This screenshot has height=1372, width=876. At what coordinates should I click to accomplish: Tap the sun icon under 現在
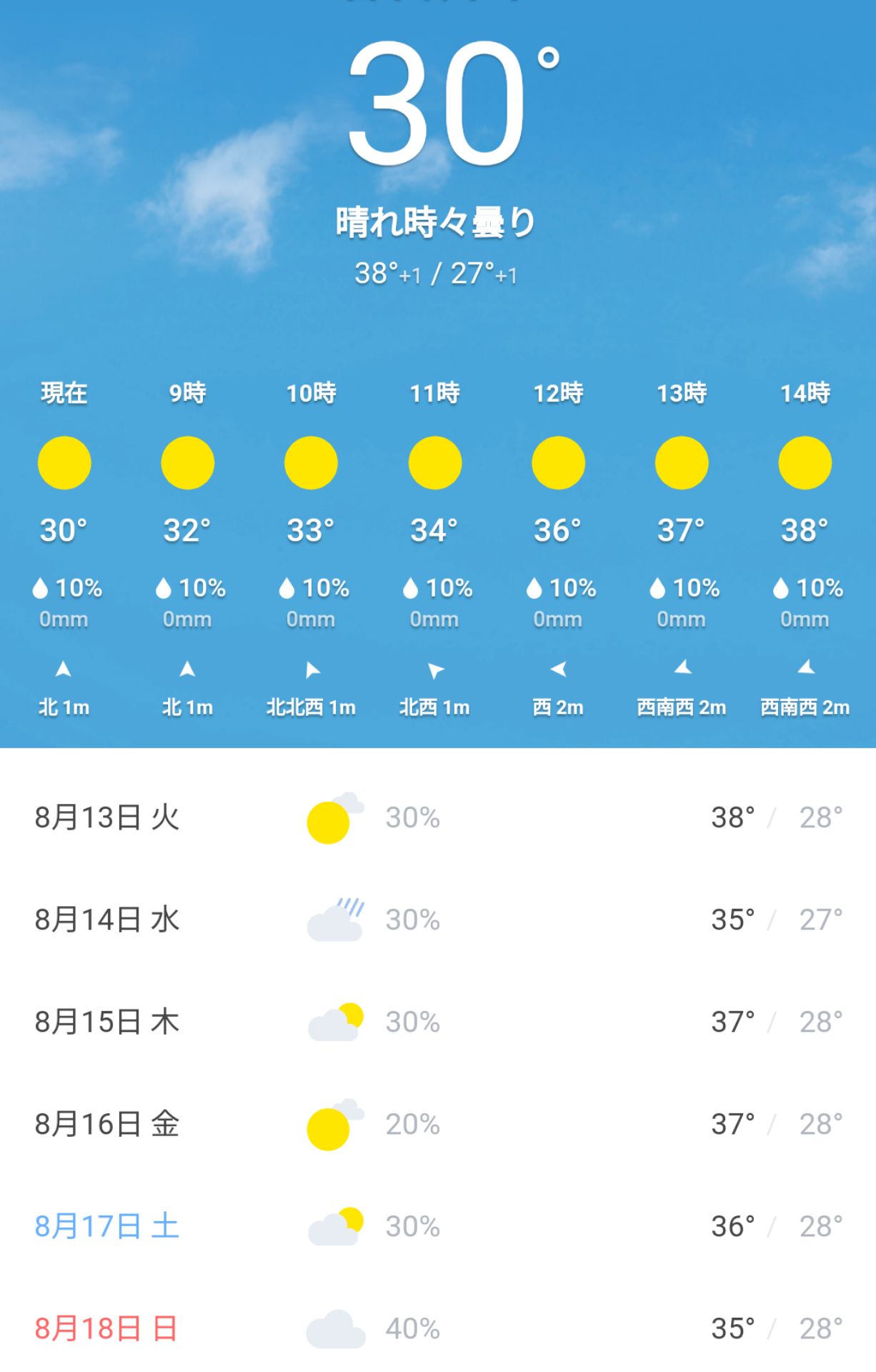pos(64,462)
